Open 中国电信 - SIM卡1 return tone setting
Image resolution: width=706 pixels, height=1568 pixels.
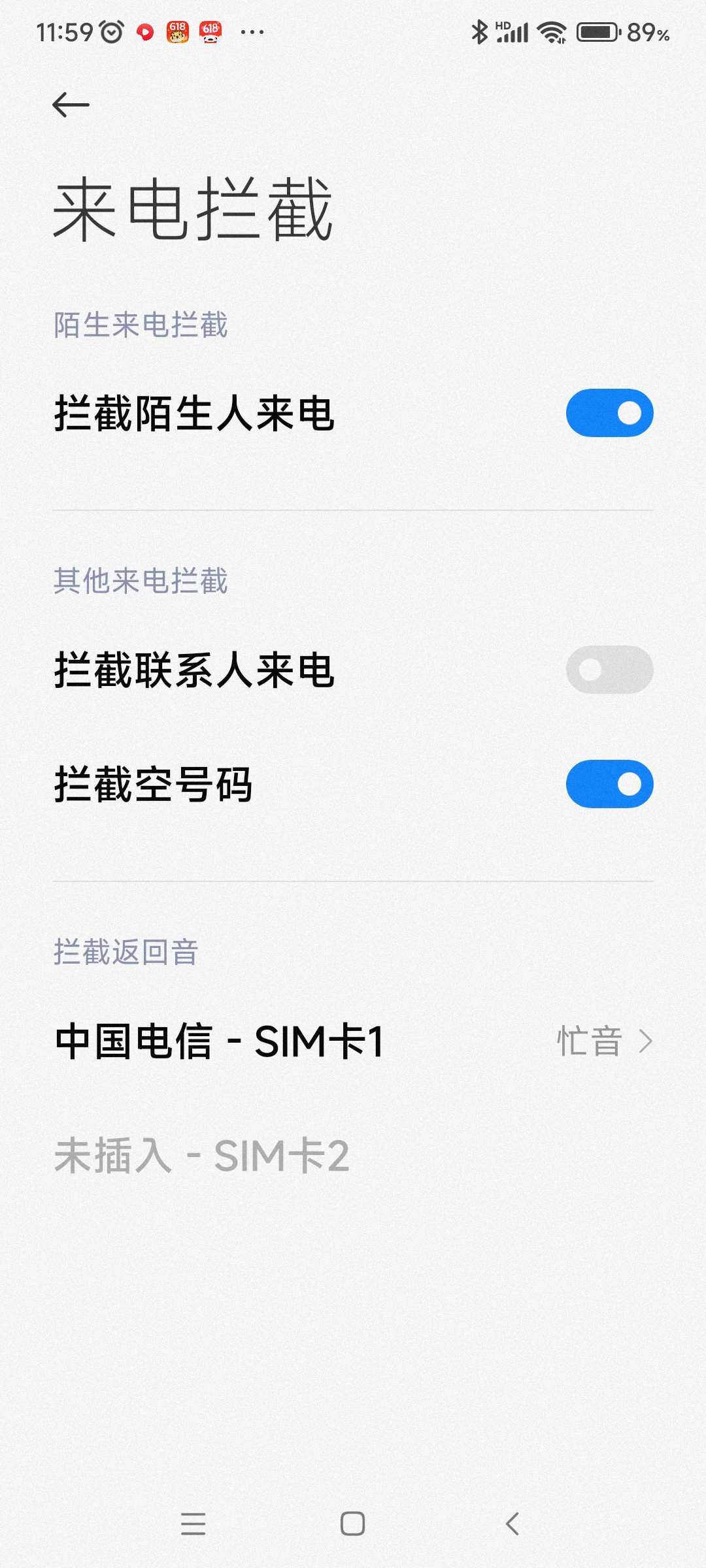[x=353, y=1041]
